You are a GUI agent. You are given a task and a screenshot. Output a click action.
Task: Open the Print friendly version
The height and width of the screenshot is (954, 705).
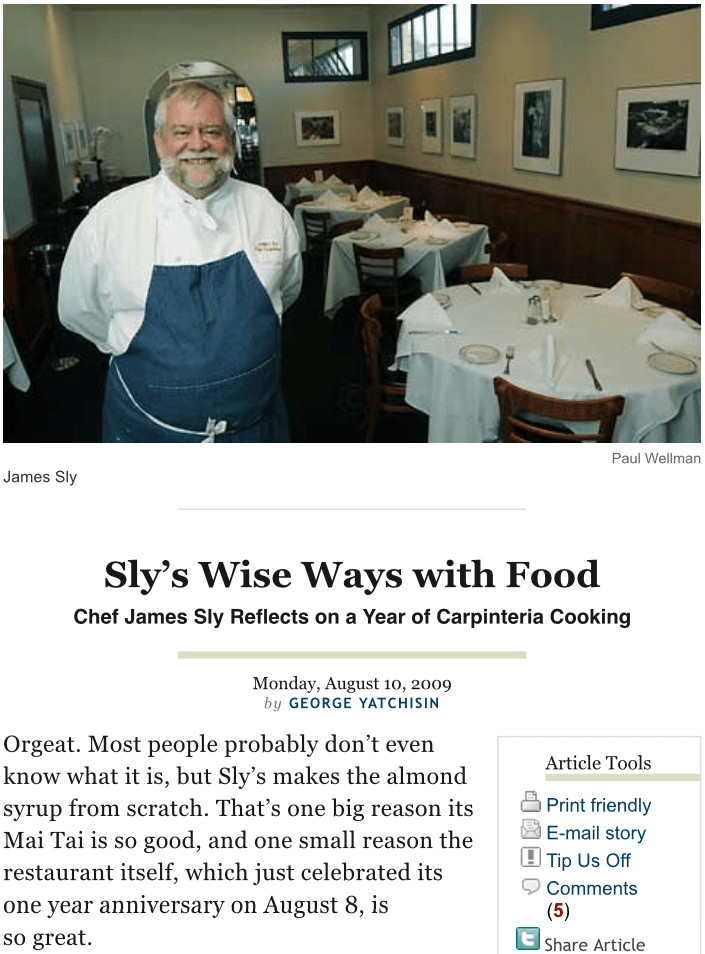tap(598, 805)
